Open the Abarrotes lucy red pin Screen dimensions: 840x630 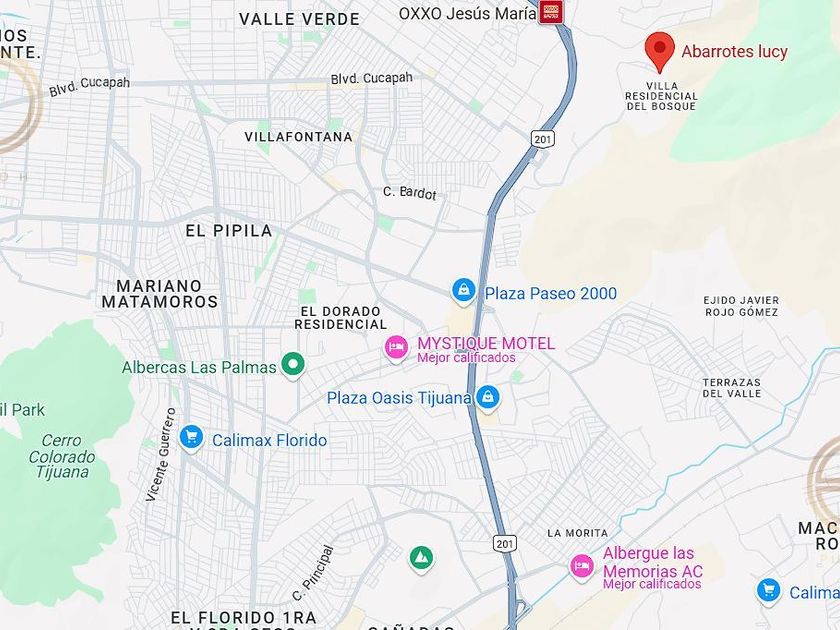[658, 50]
